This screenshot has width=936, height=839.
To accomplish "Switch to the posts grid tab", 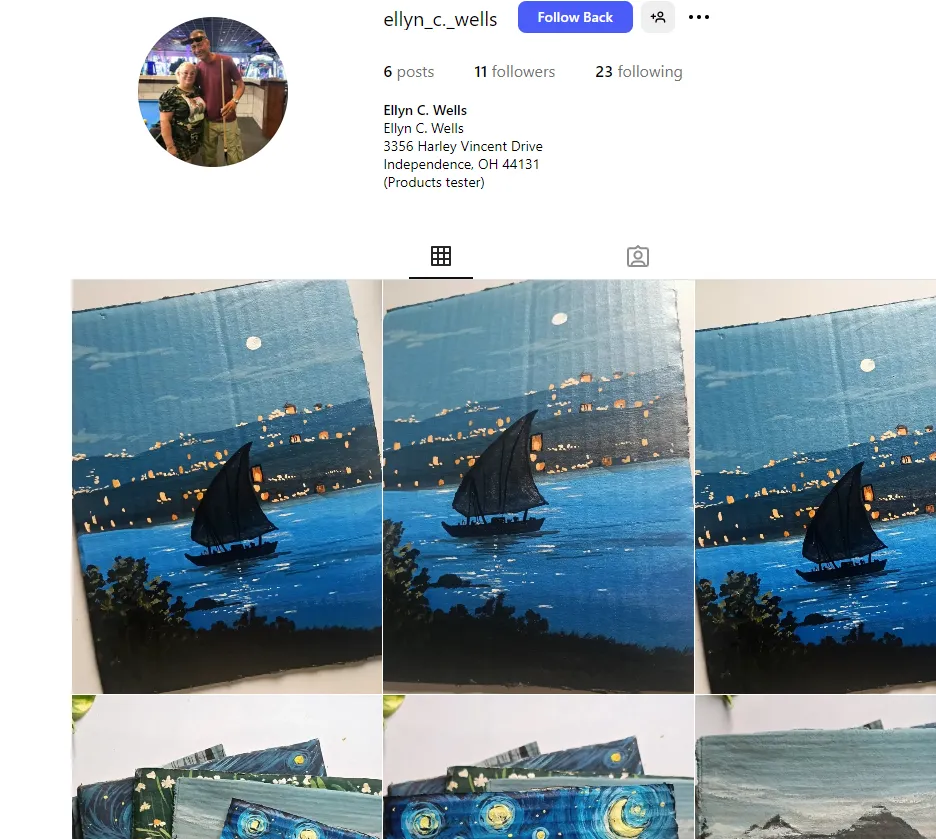I will [441, 256].
